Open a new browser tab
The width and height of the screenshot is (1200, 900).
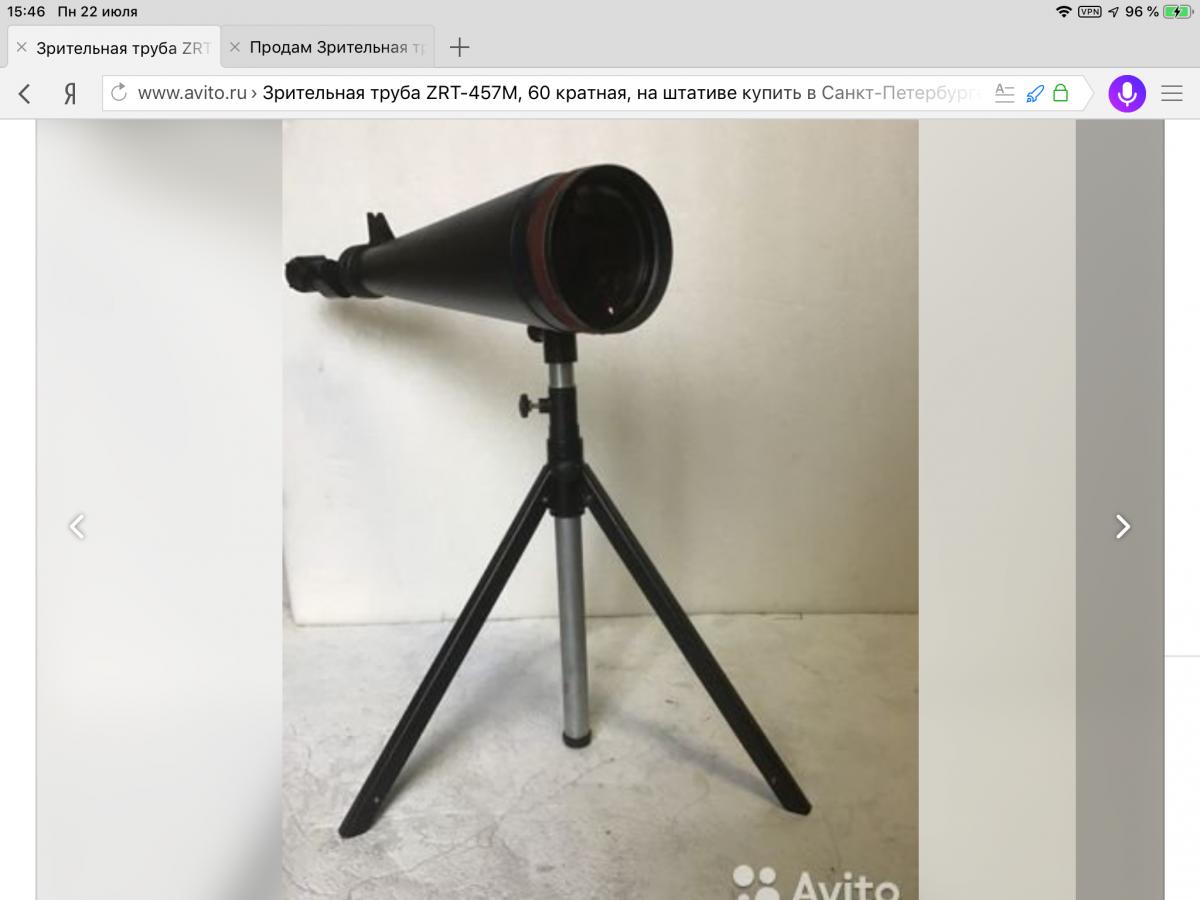[x=459, y=47]
